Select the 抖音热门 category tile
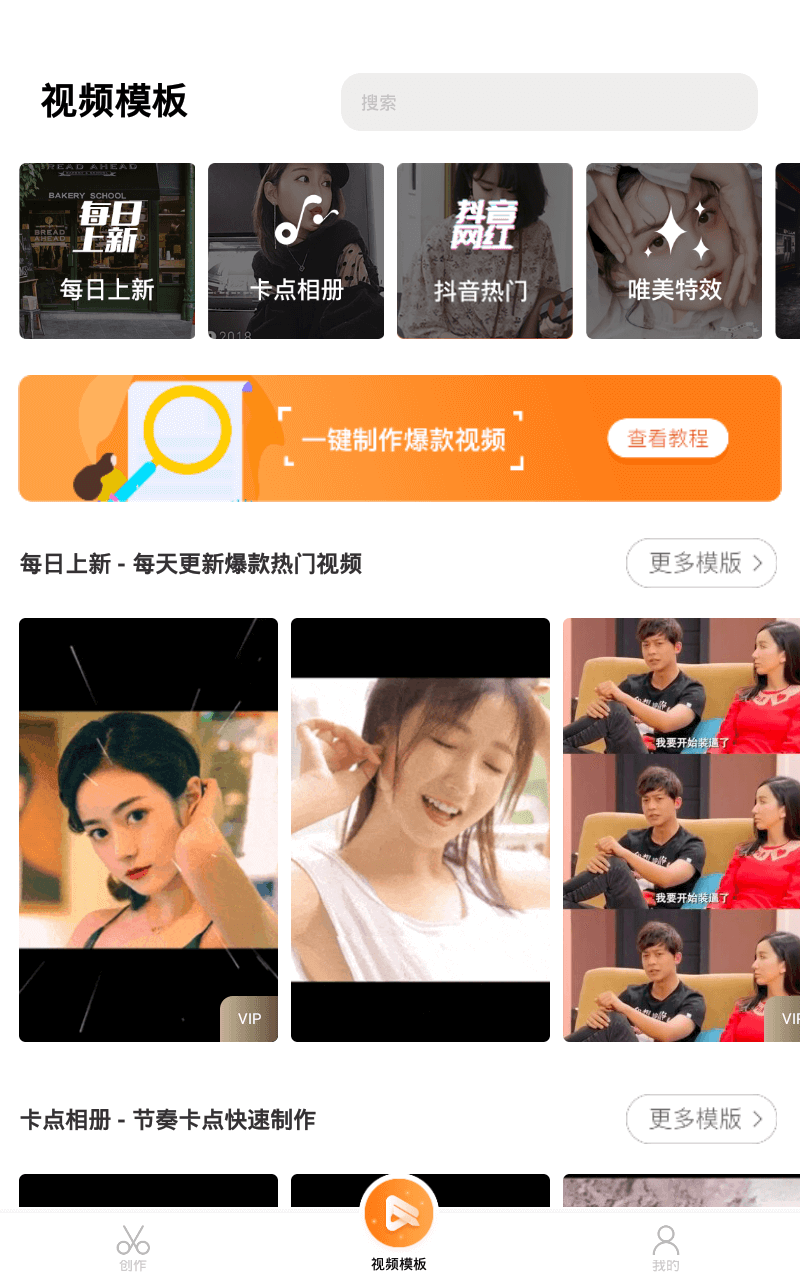This screenshot has width=800, height=1280. click(x=485, y=251)
